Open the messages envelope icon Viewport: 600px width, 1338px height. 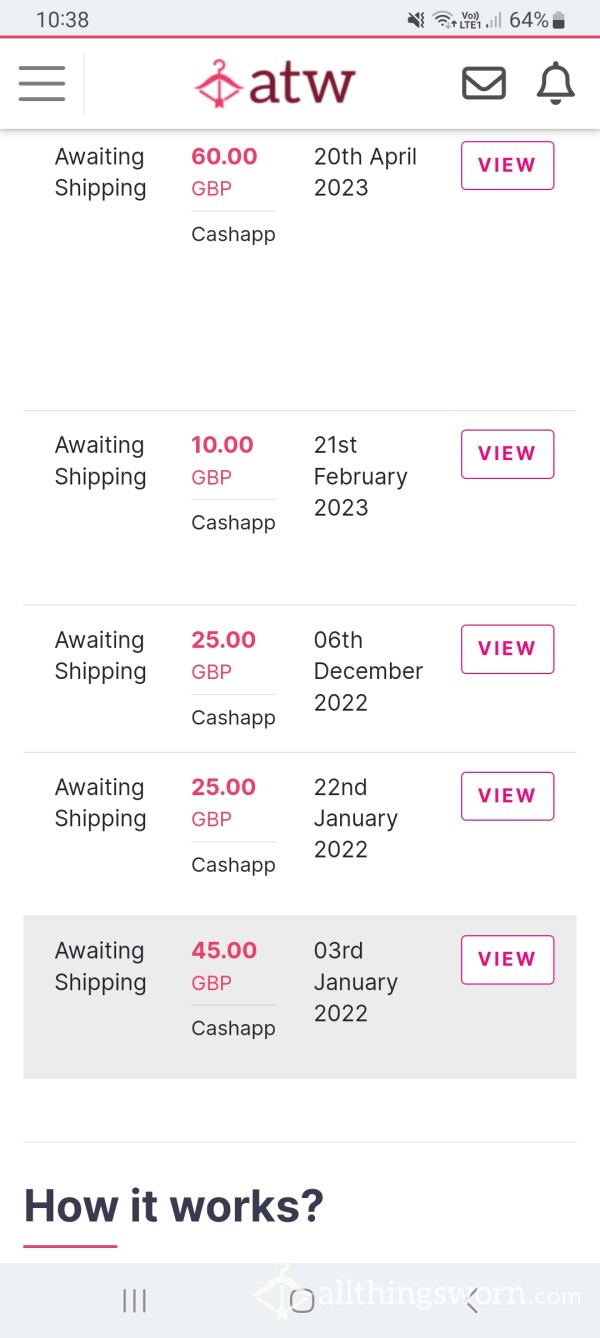[484, 84]
